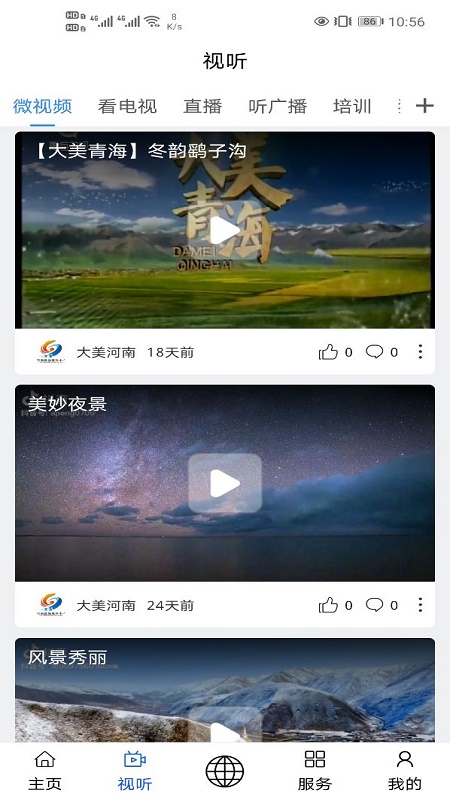
Task: Play the 冬韵鹞子沟 video
Action: [225, 230]
